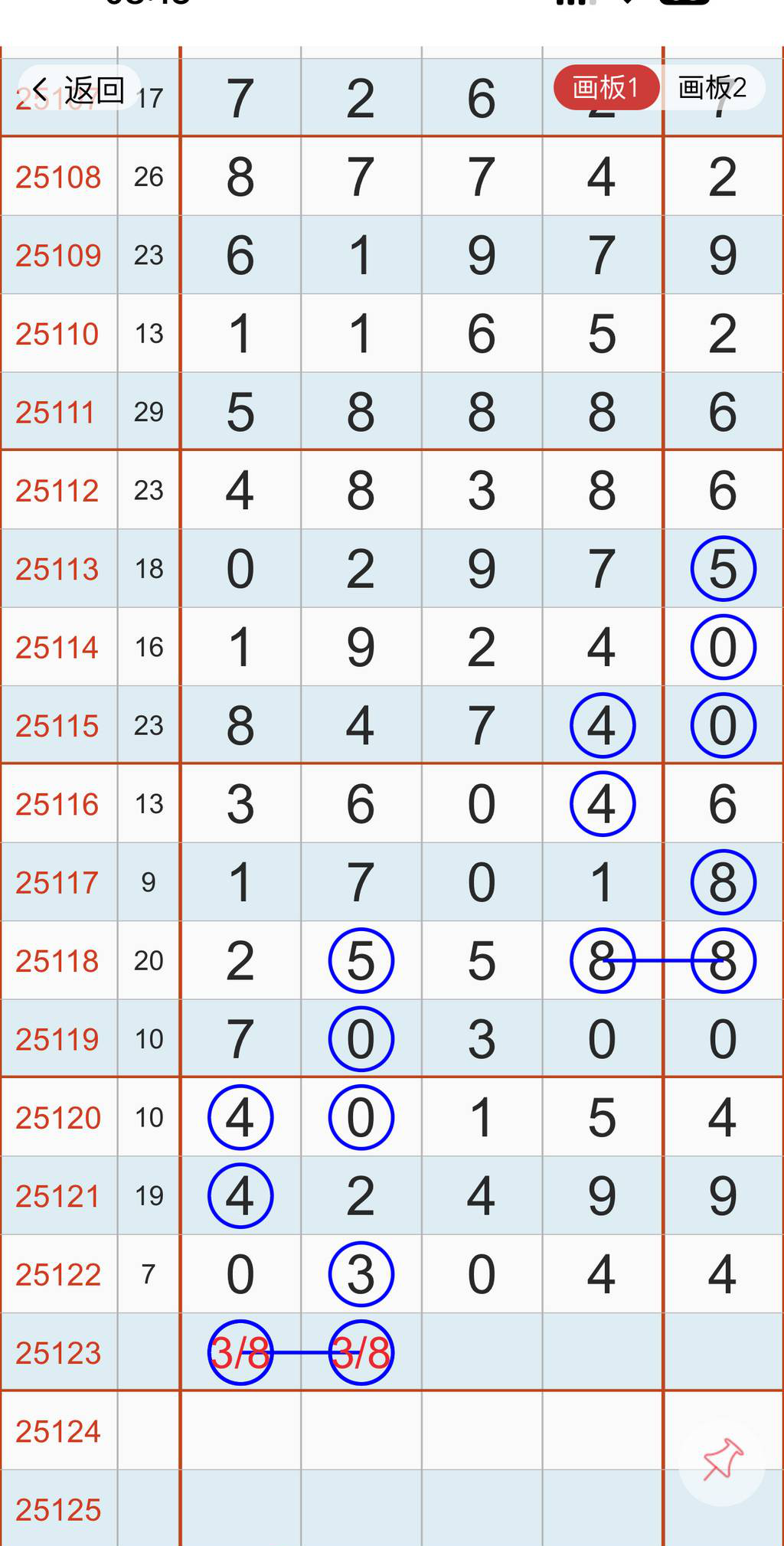
Task: Tap the circled 0 in row 25119
Action: pos(361,1039)
